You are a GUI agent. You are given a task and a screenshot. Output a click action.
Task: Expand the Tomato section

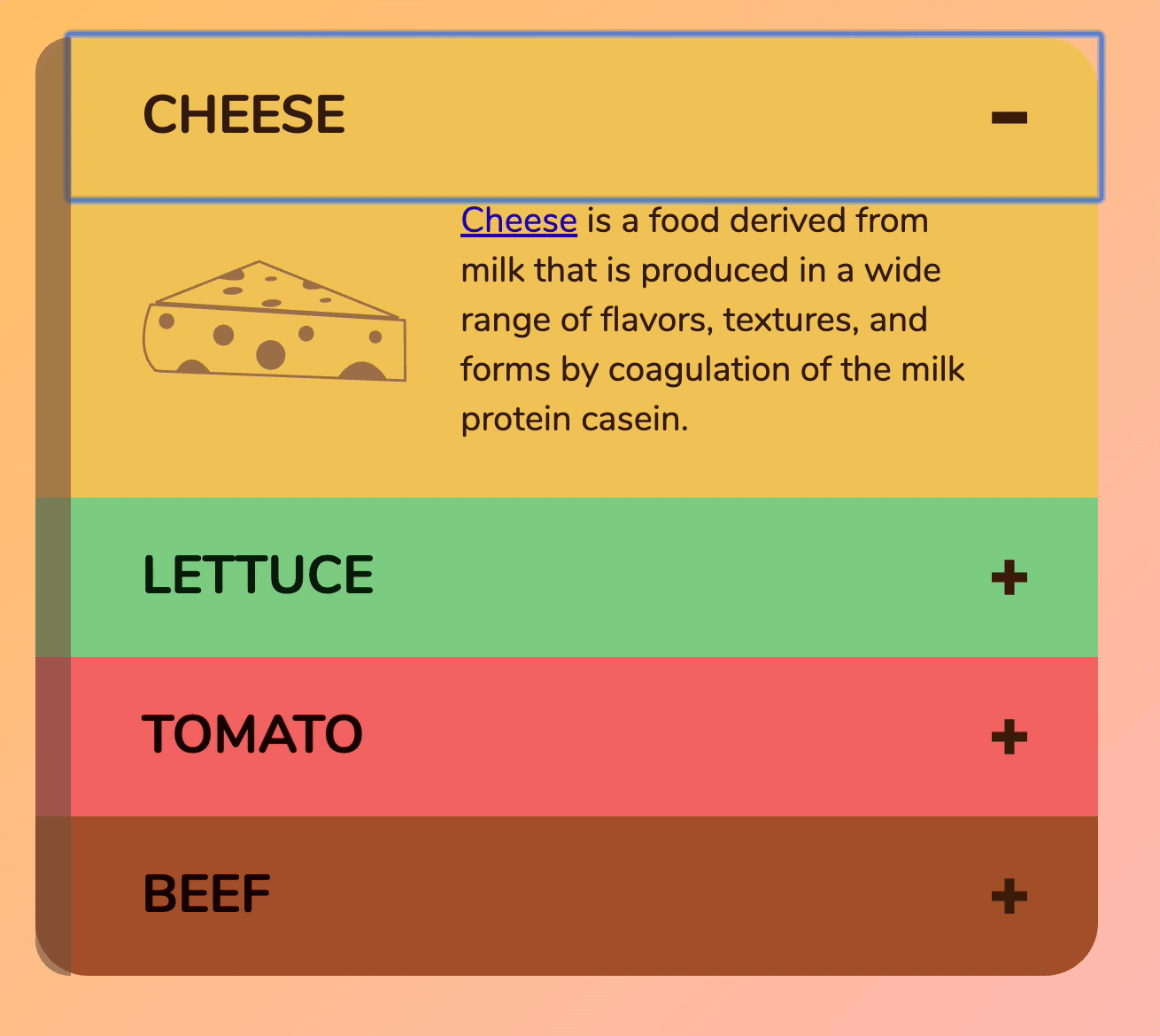click(1009, 737)
